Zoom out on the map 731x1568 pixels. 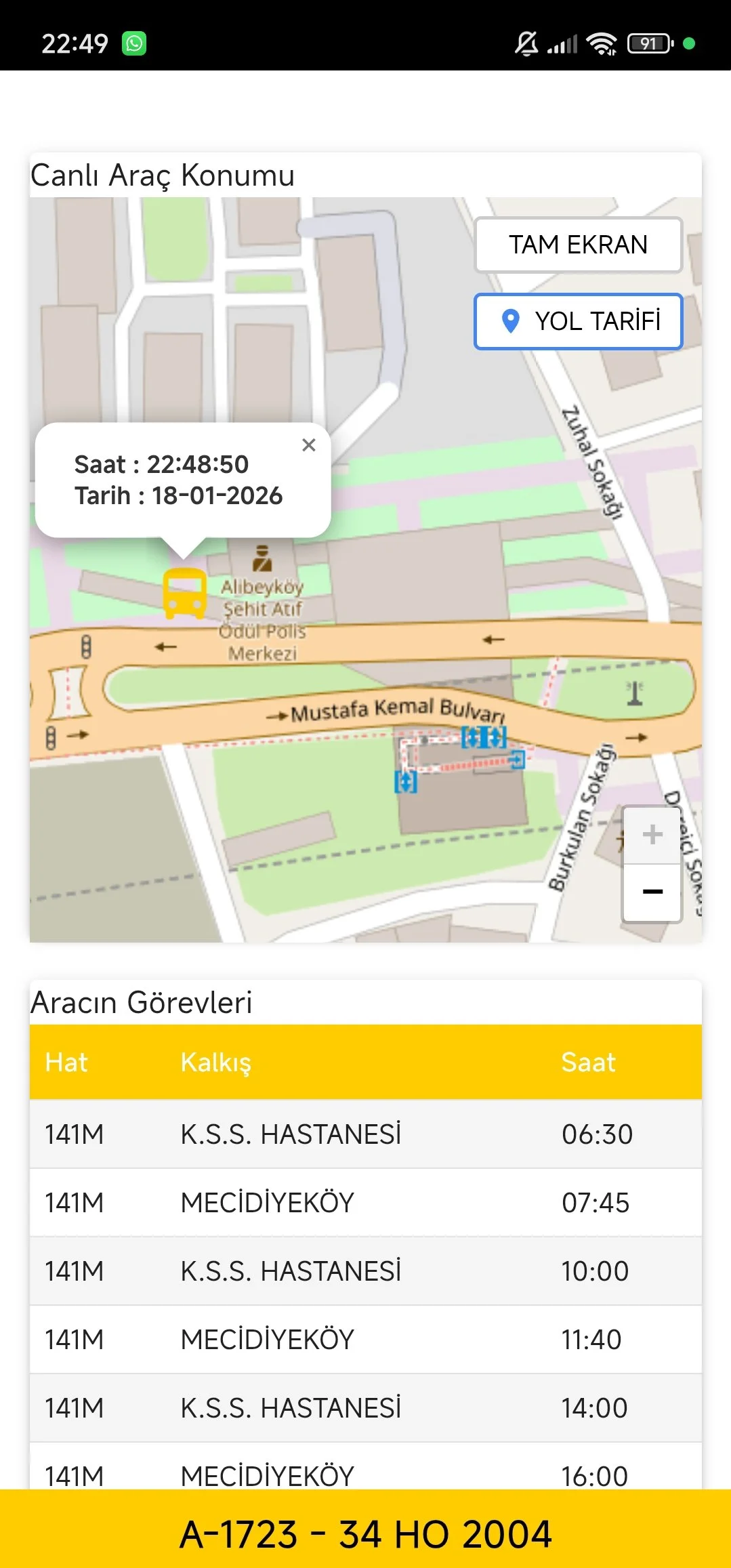point(652,892)
